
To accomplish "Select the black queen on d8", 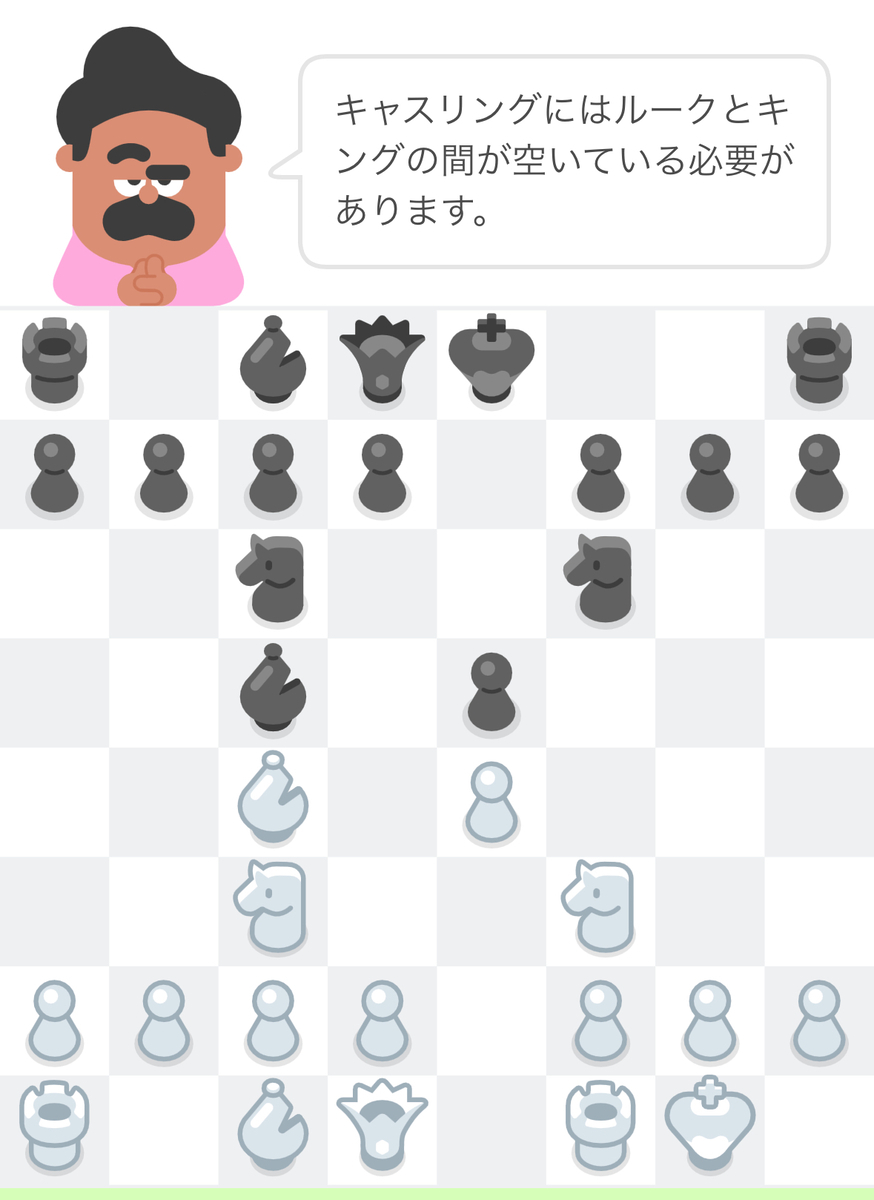I will 382,362.
